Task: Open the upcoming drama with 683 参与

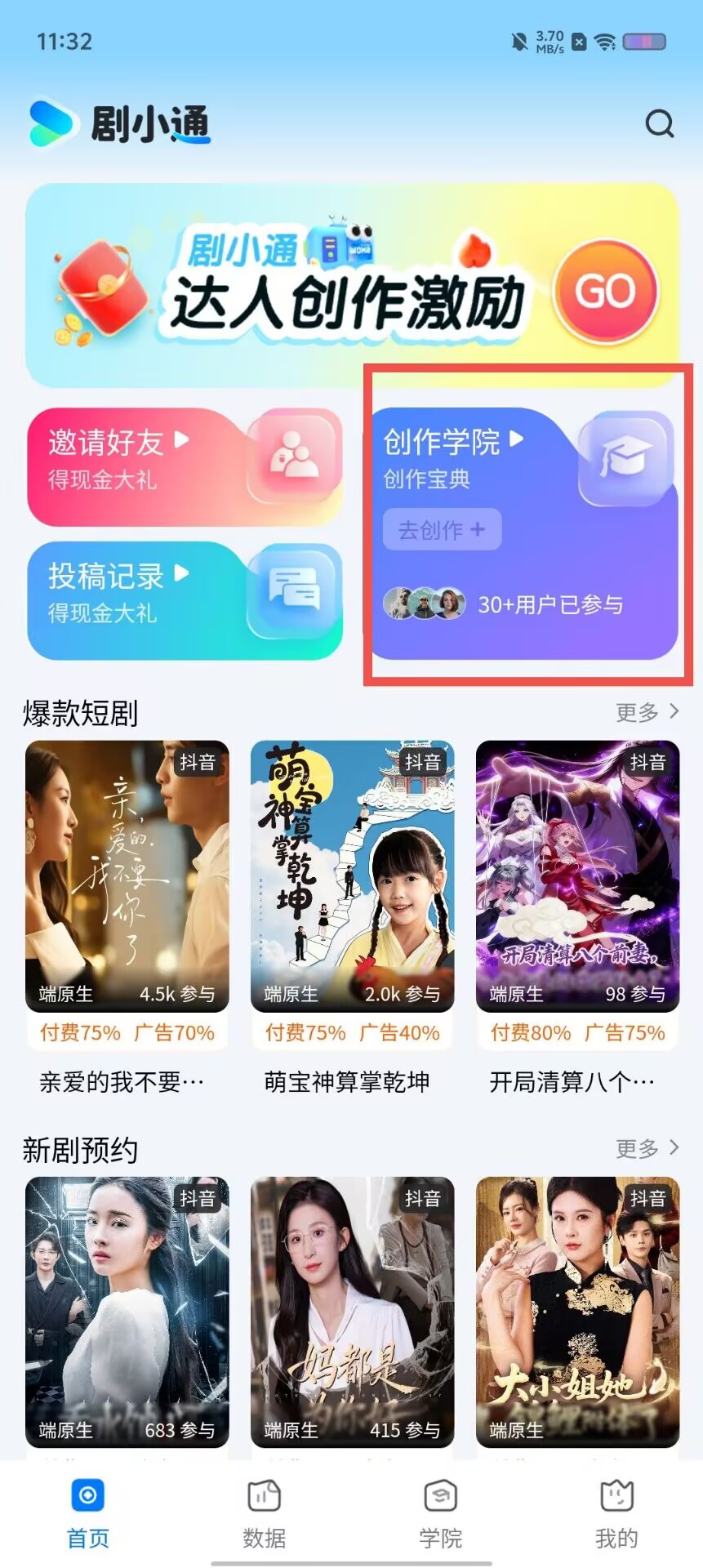Action: click(127, 1311)
